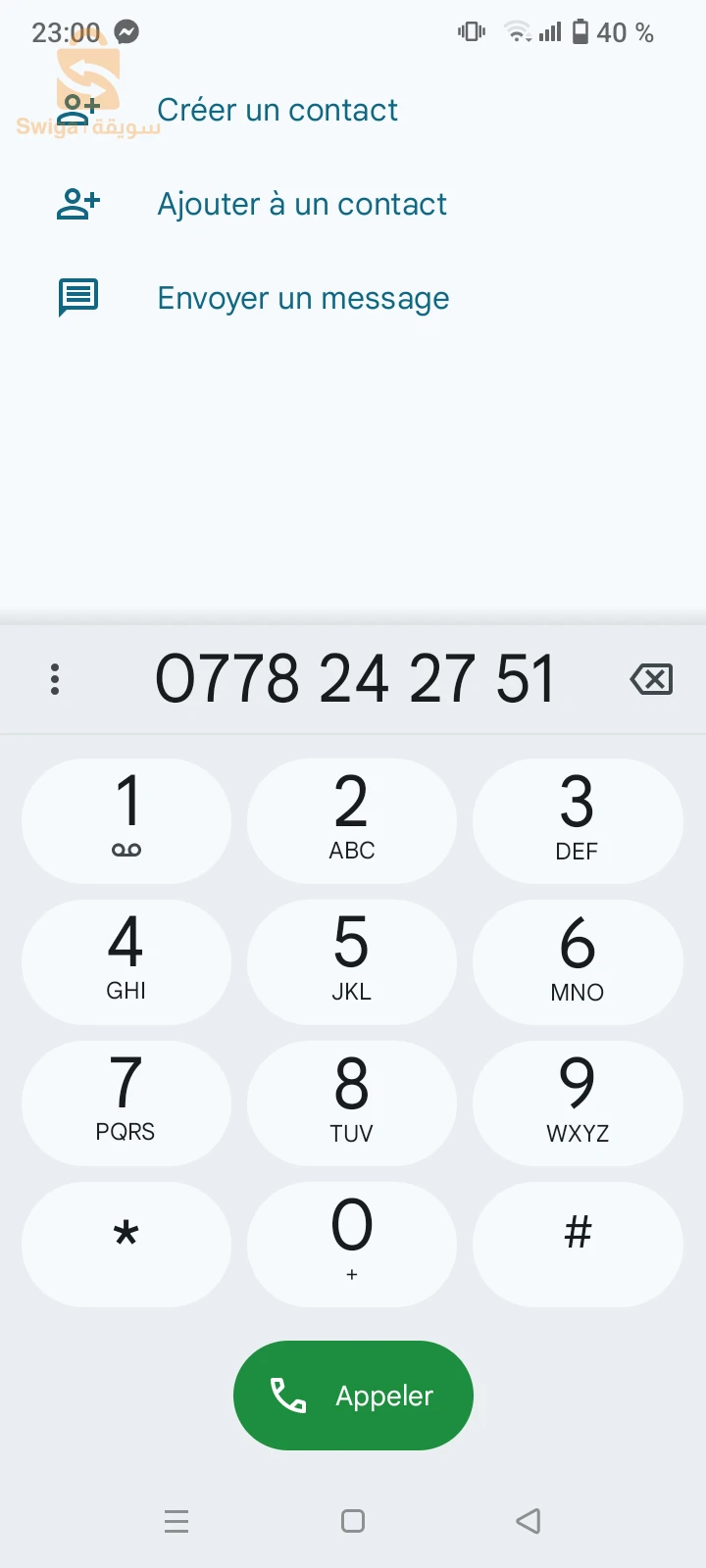706x1568 pixels.
Task: Tap the voicemail icon on key 1
Action: (x=126, y=851)
